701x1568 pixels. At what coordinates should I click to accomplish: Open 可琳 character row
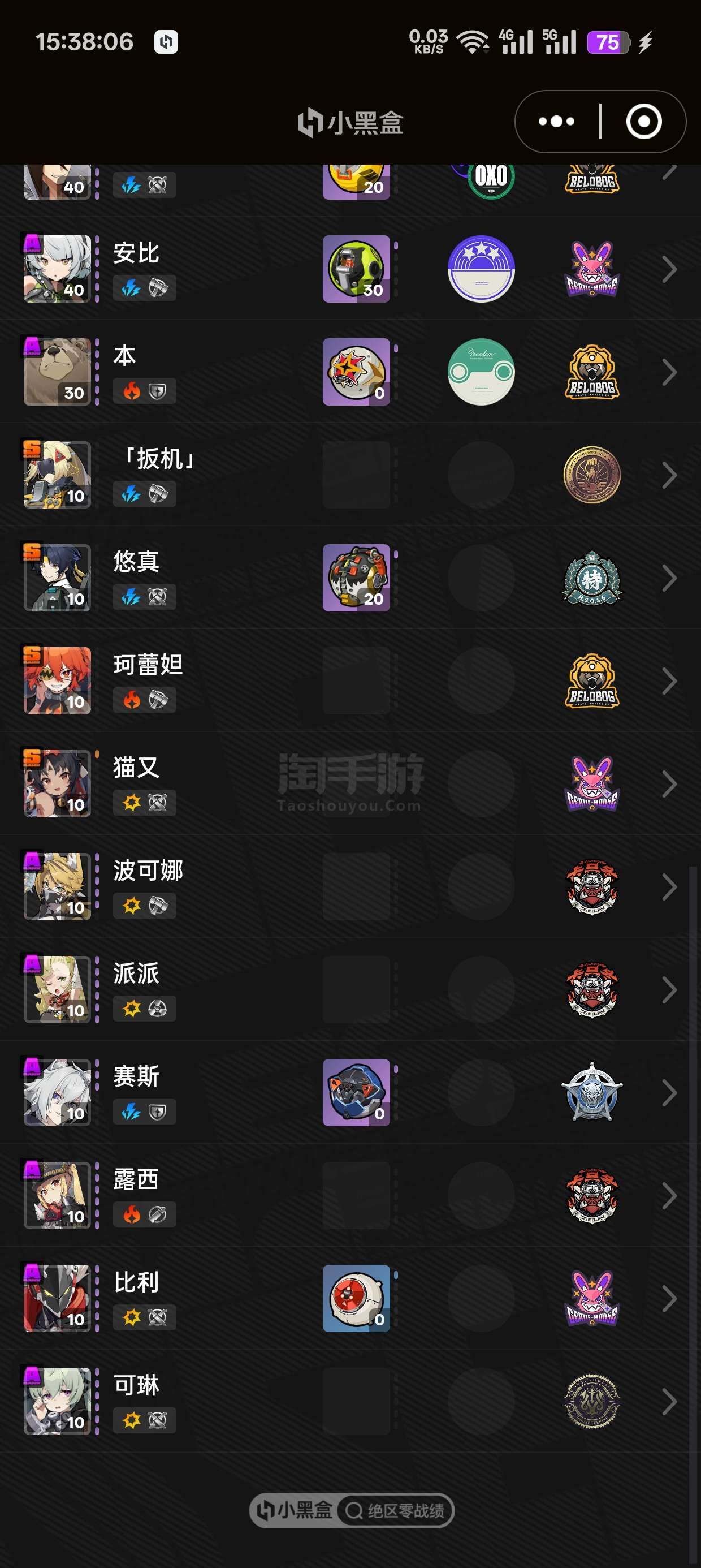(350, 1400)
